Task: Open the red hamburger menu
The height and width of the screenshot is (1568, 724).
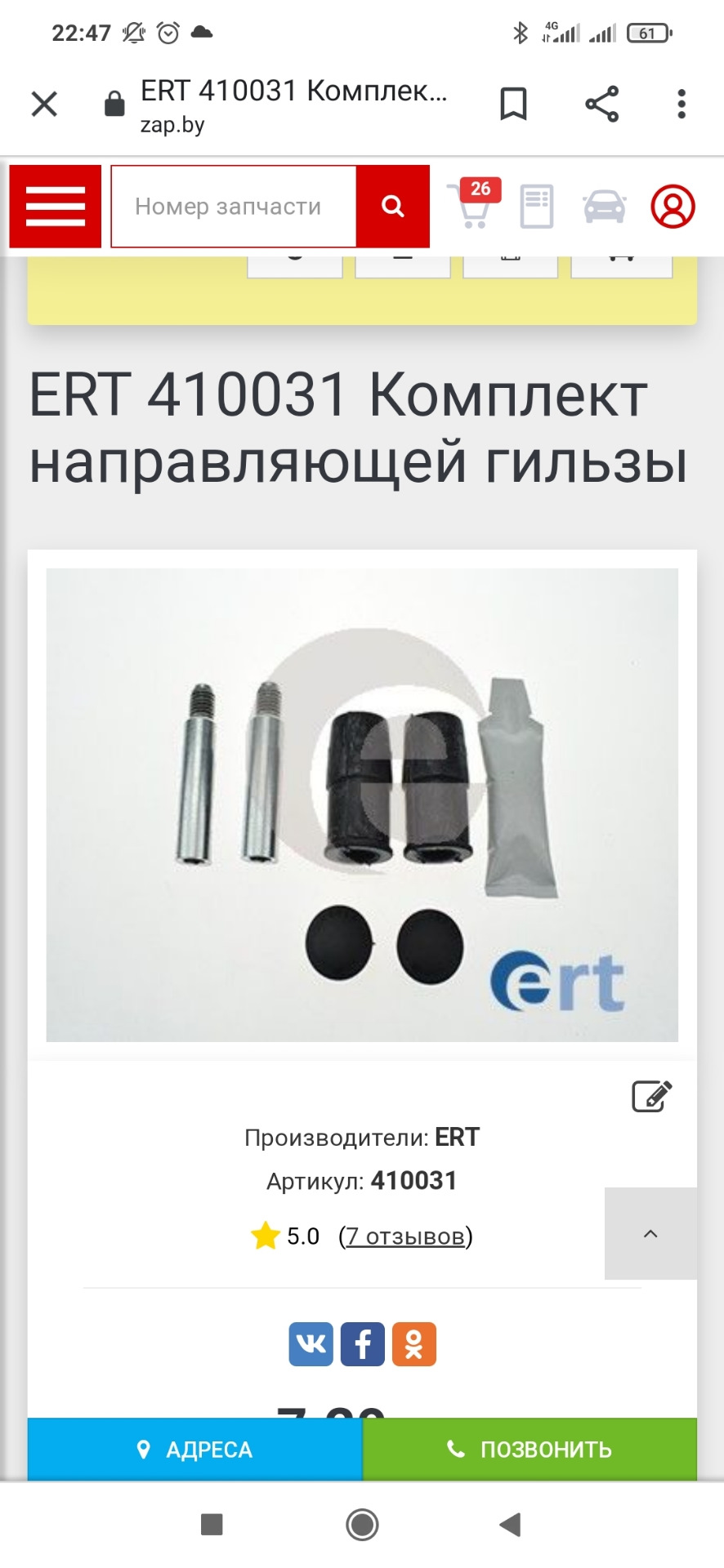Action: 56,207
